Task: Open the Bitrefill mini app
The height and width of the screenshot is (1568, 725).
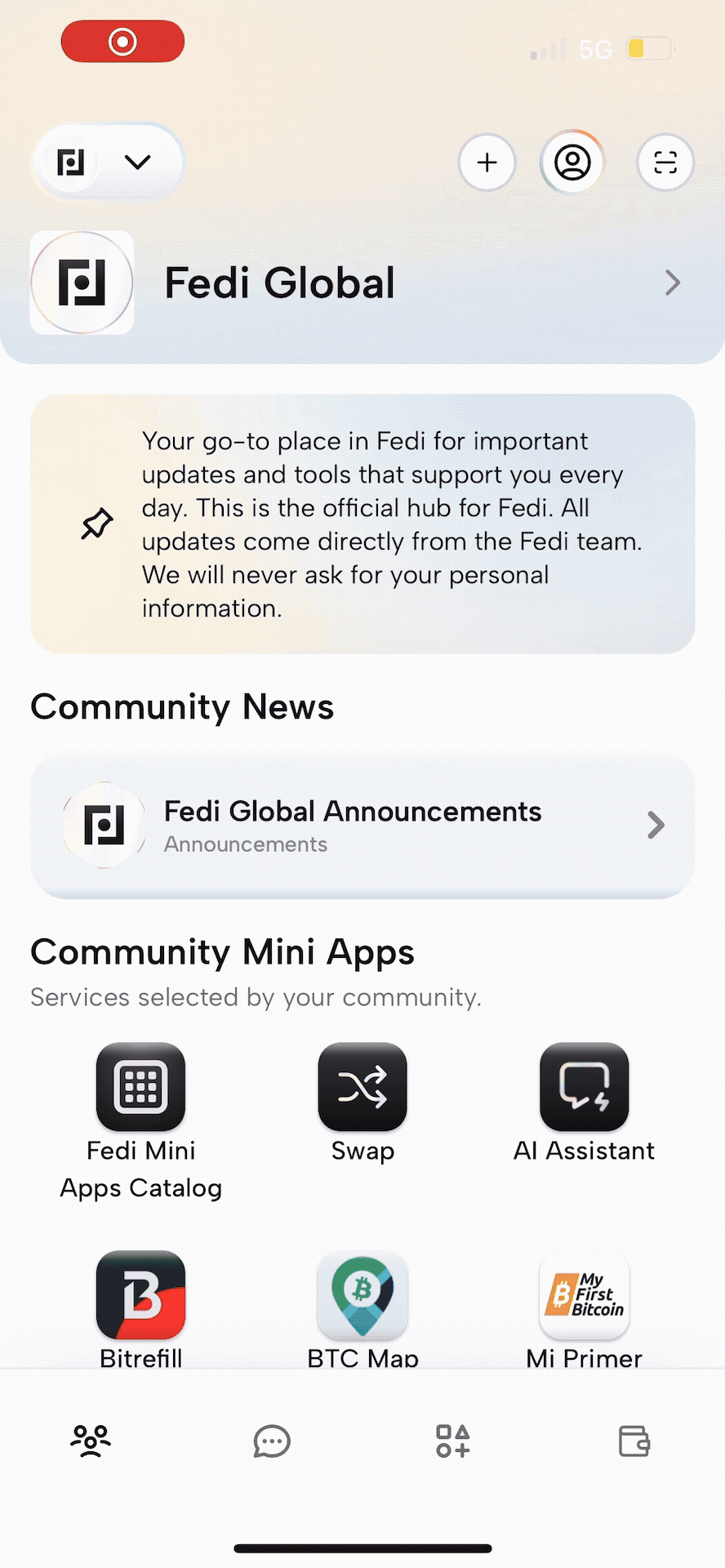Action: 140,1295
